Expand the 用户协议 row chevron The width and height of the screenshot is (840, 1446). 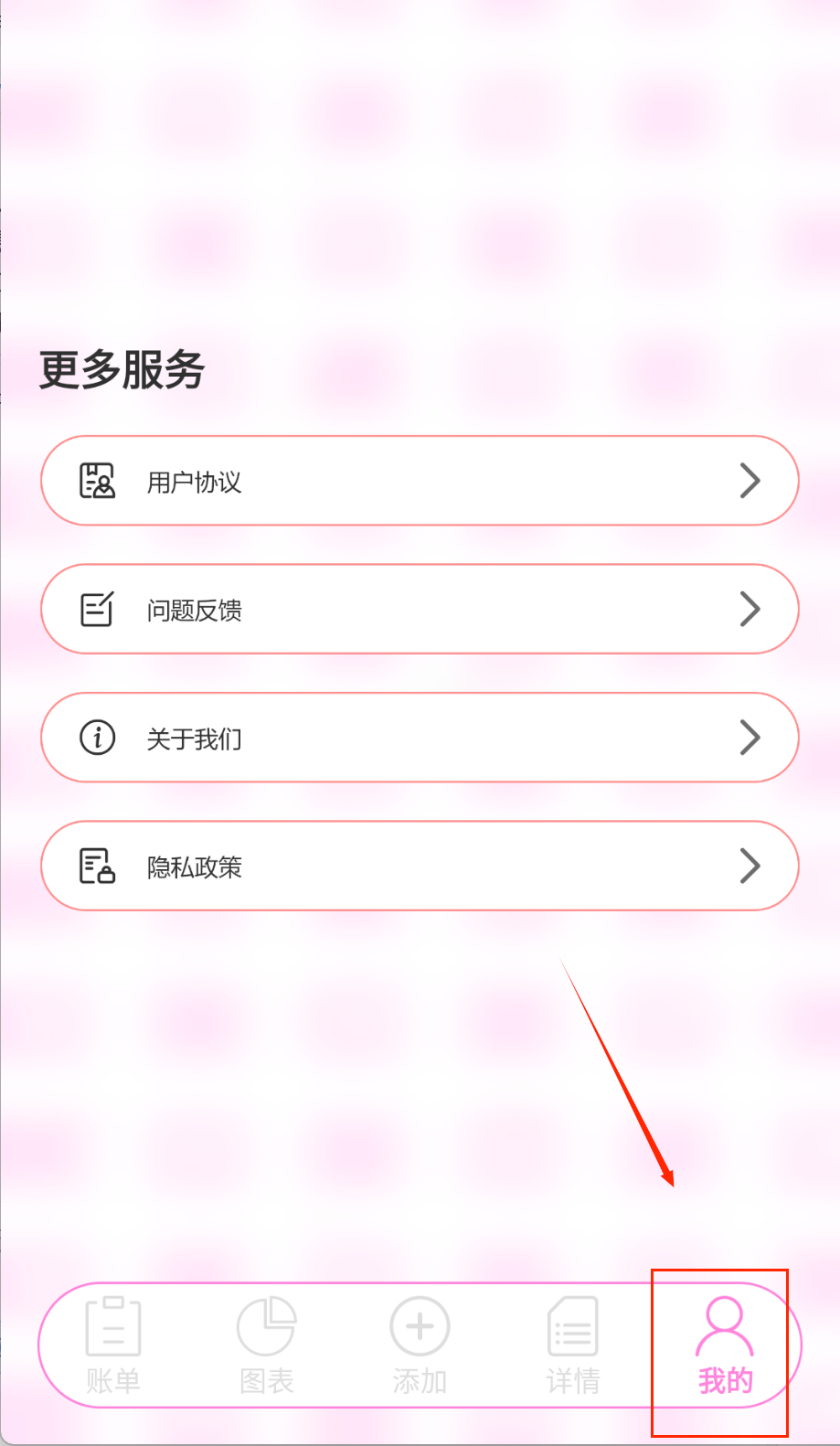(x=750, y=480)
